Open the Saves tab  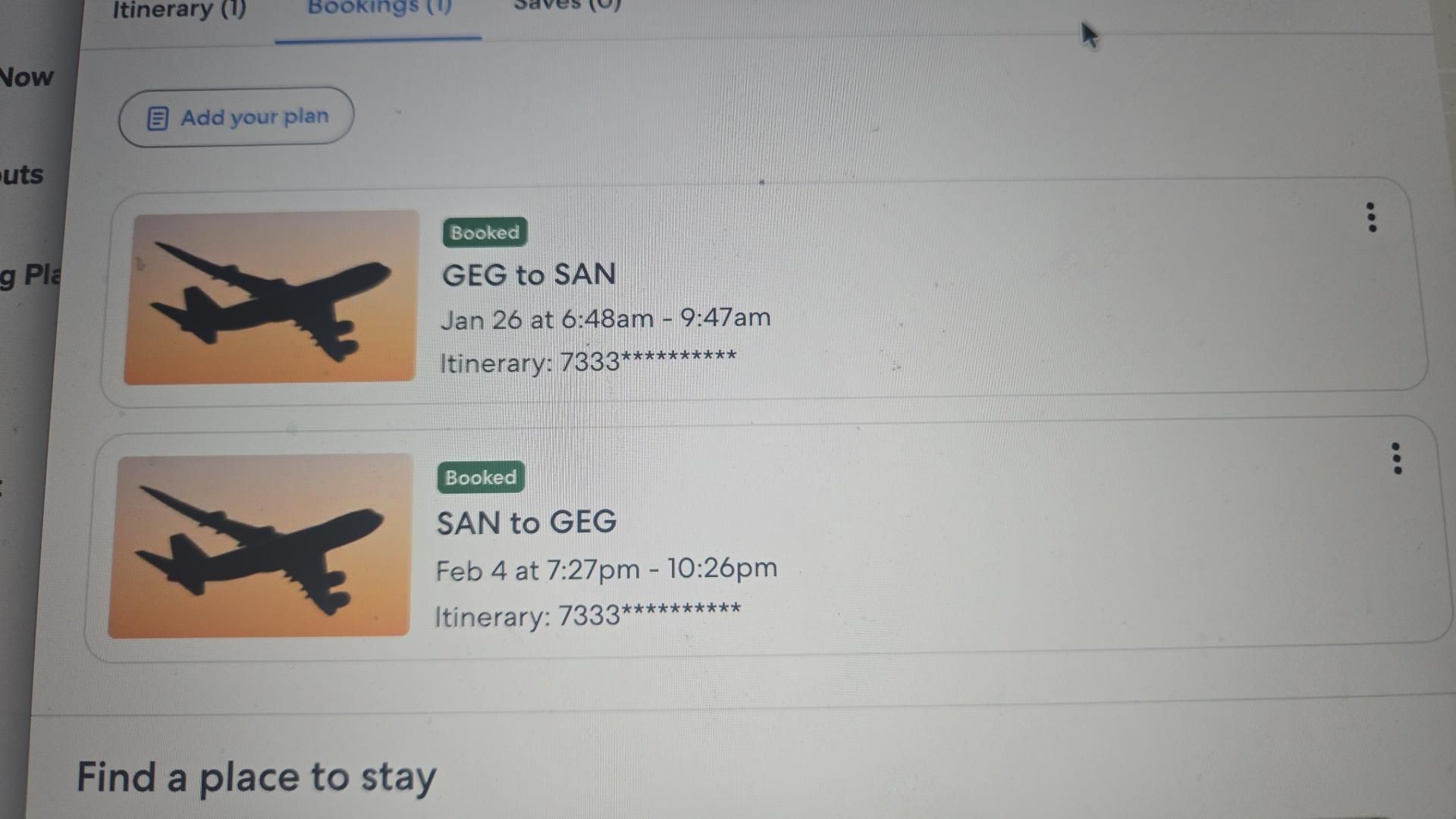567,6
